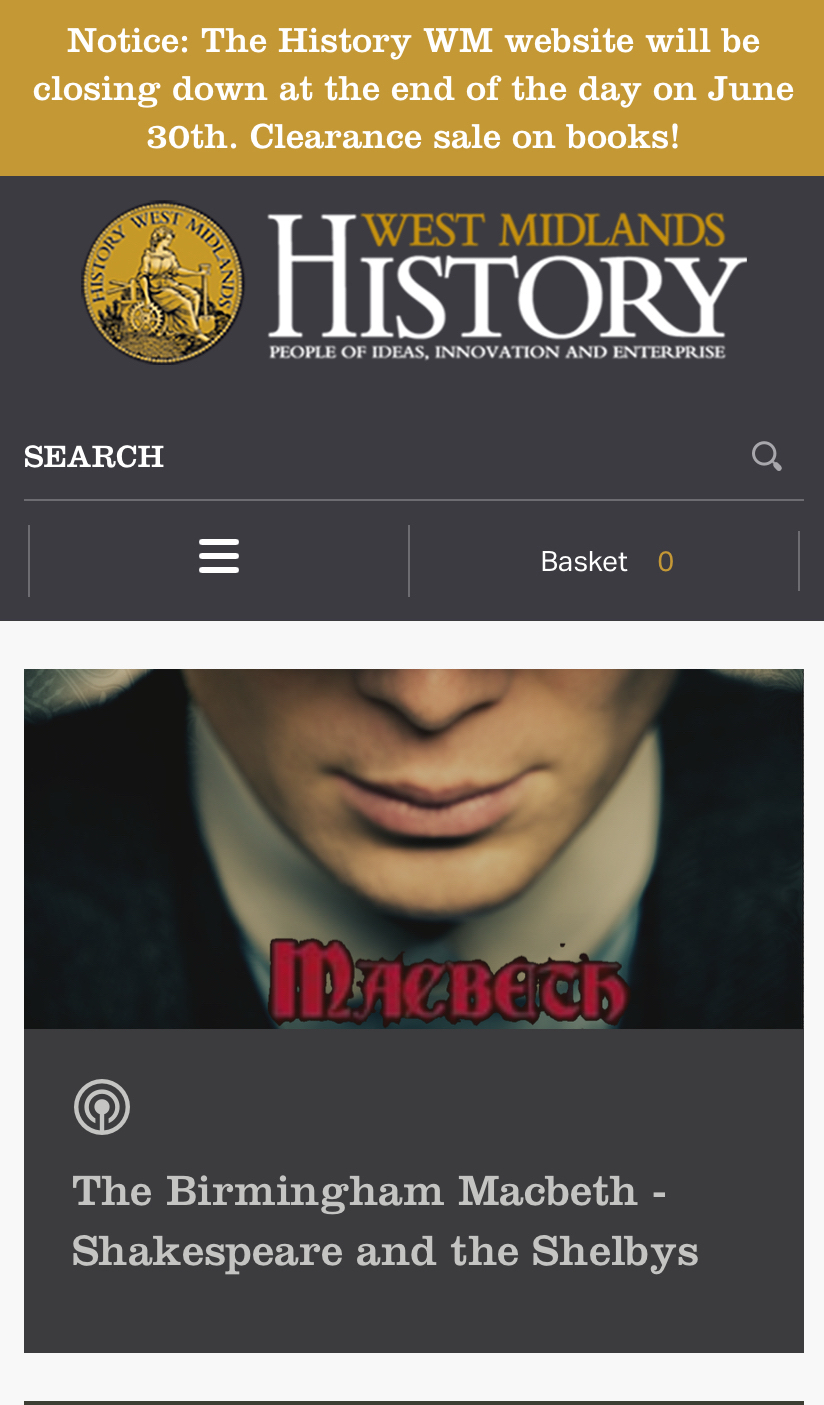Open the Basket
Image resolution: width=824 pixels, height=1405 pixels.
click(x=605, y=562)
